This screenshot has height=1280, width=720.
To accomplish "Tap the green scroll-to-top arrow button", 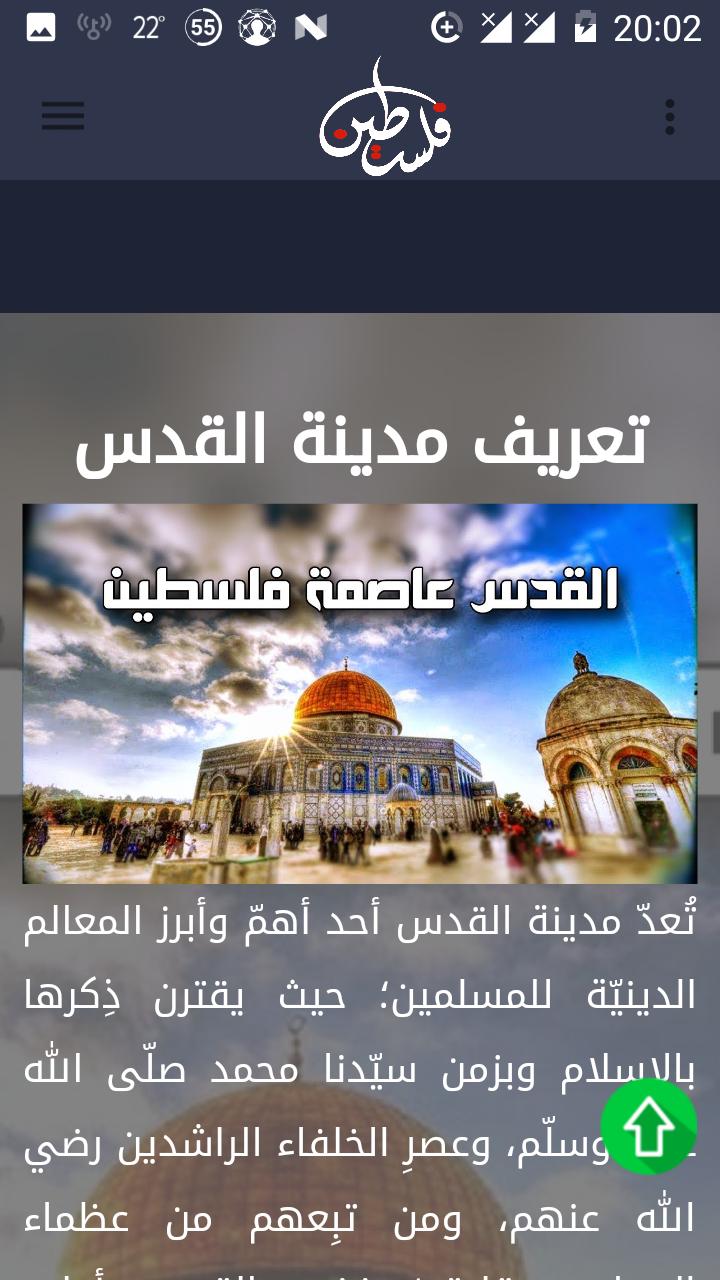I will pyautogui.click(x=651, y=1126).
